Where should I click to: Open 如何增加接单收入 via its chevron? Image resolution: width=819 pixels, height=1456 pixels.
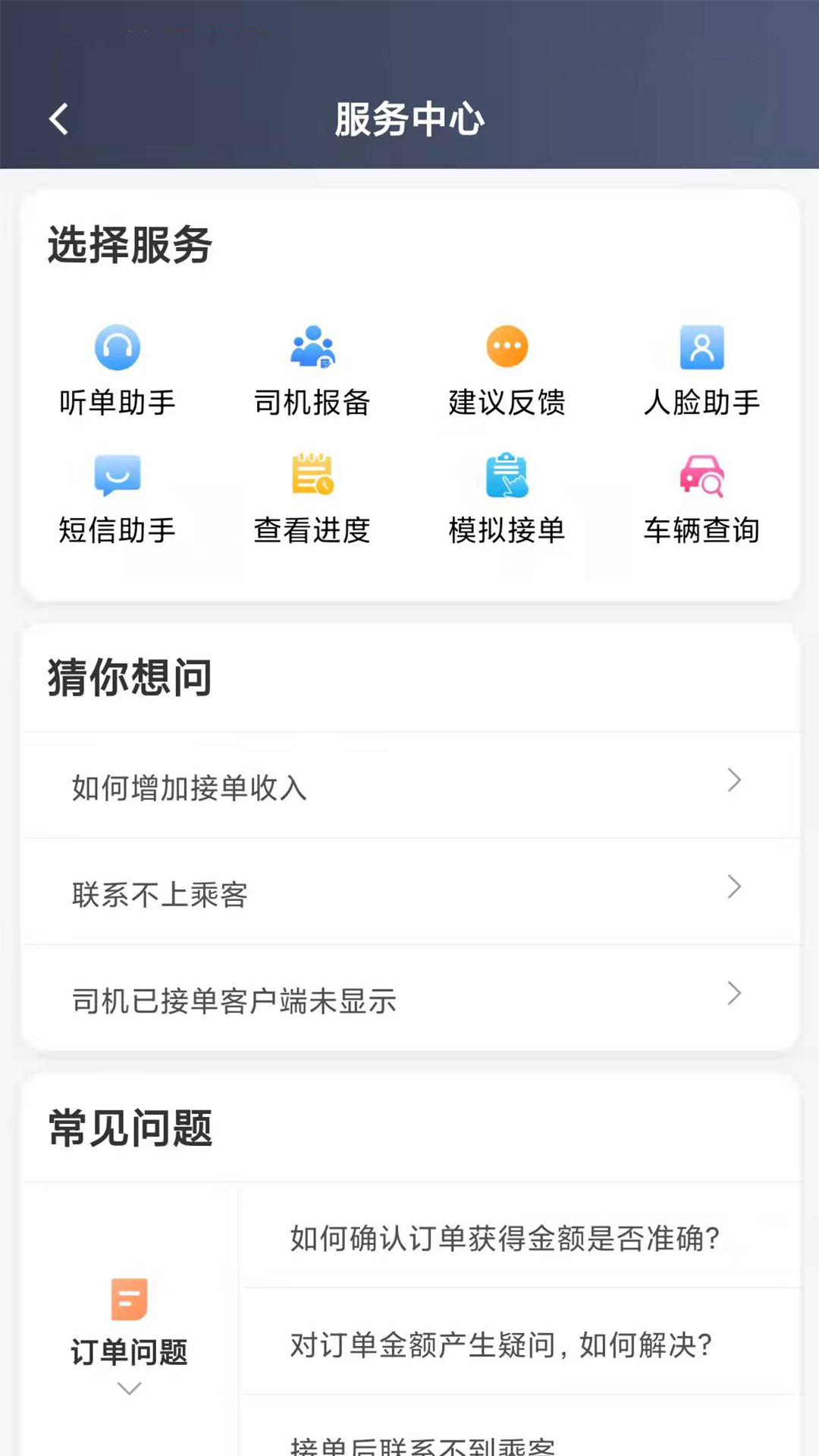coord(733,781)
